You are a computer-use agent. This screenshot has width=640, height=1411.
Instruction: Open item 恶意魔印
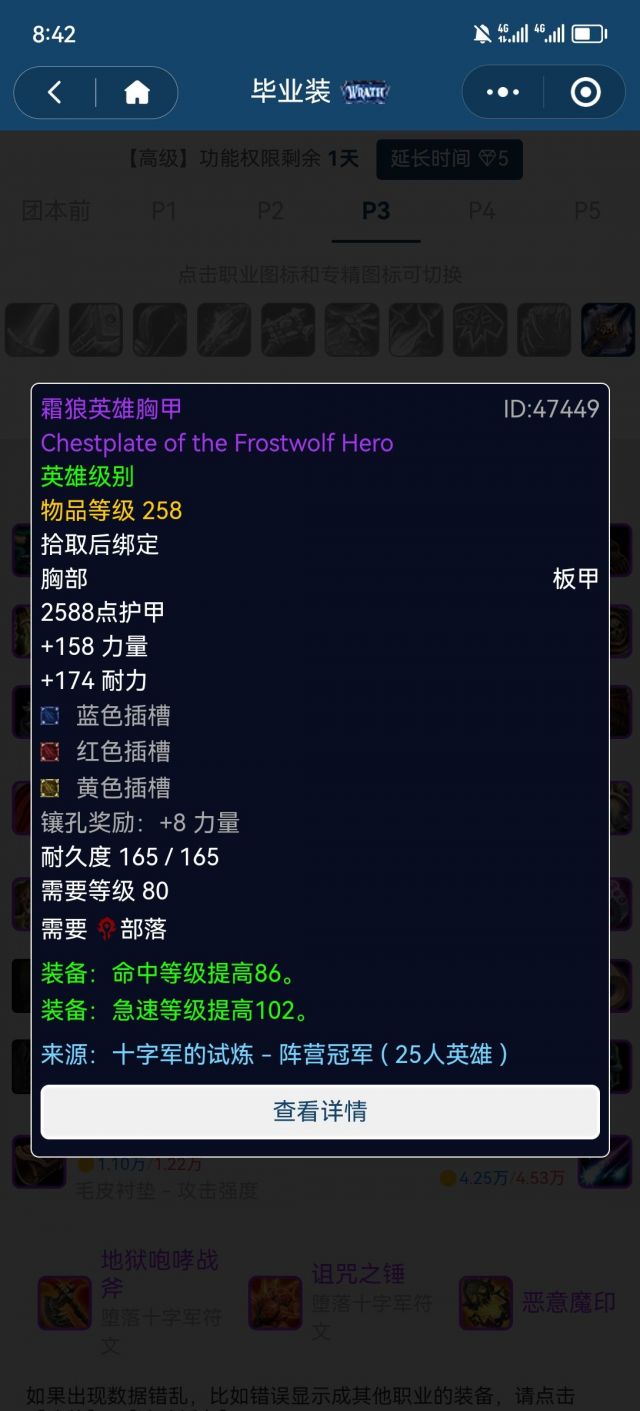(x=568, y=1303)
